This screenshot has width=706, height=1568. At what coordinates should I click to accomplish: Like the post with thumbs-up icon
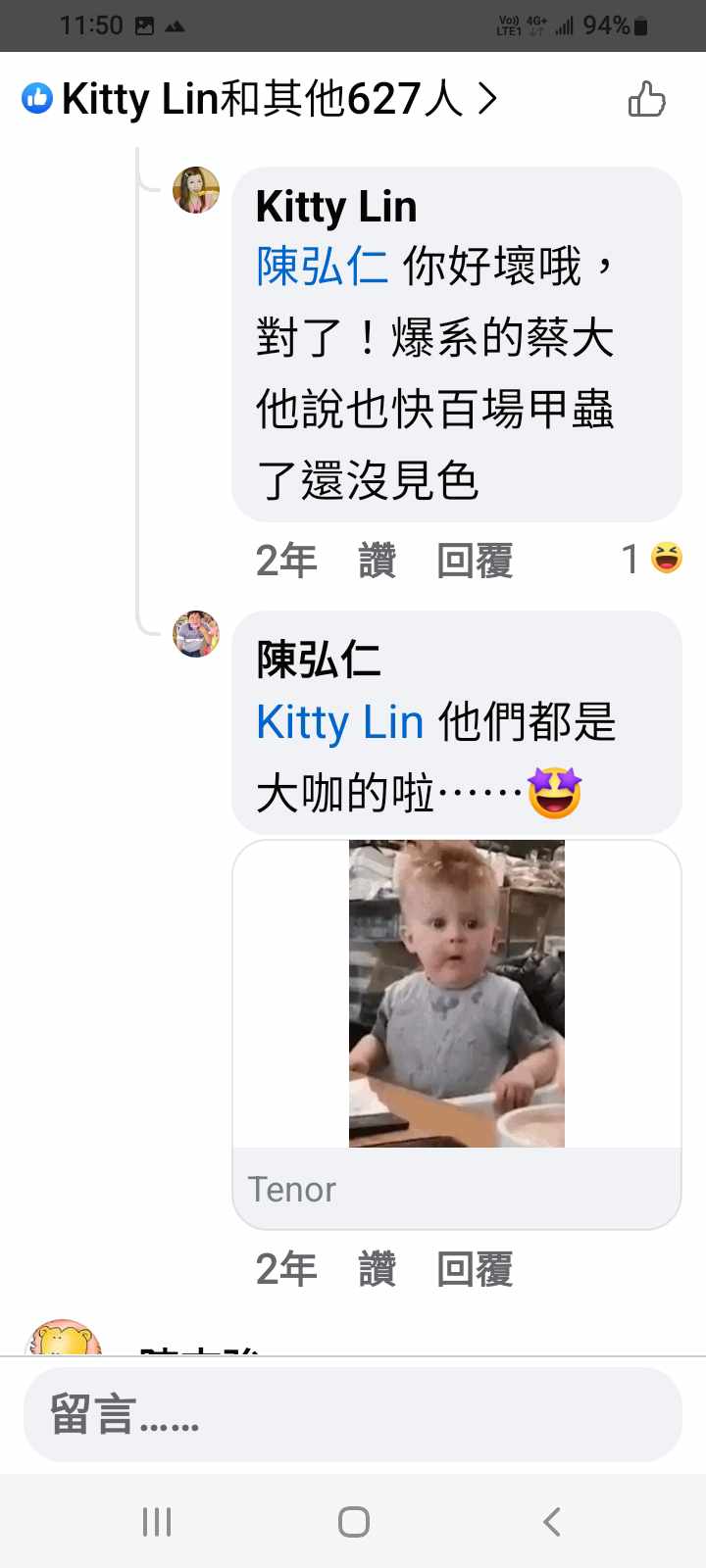point(646,99)
